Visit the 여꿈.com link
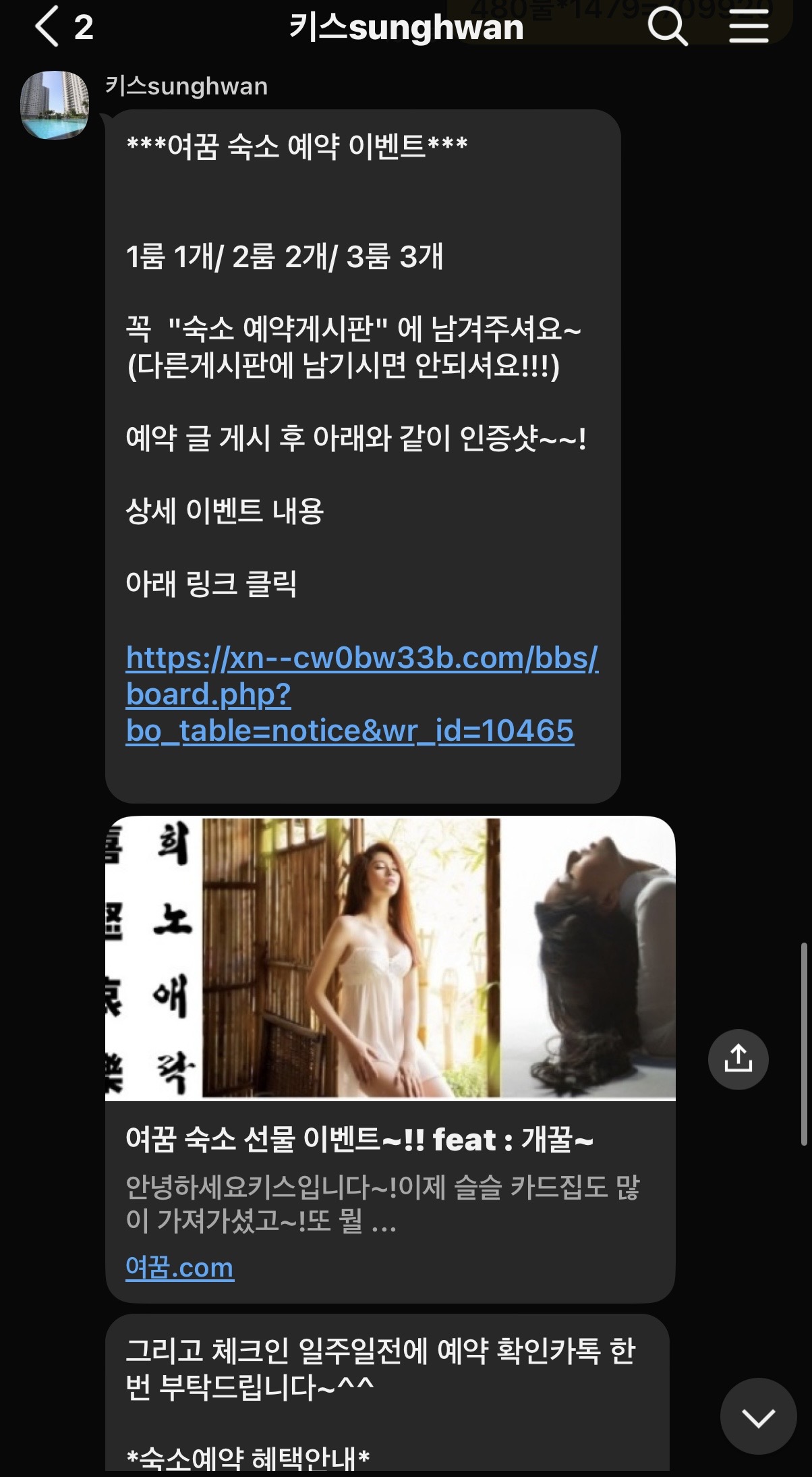This screenshot has height=1477, width=812. (179, 1268)
